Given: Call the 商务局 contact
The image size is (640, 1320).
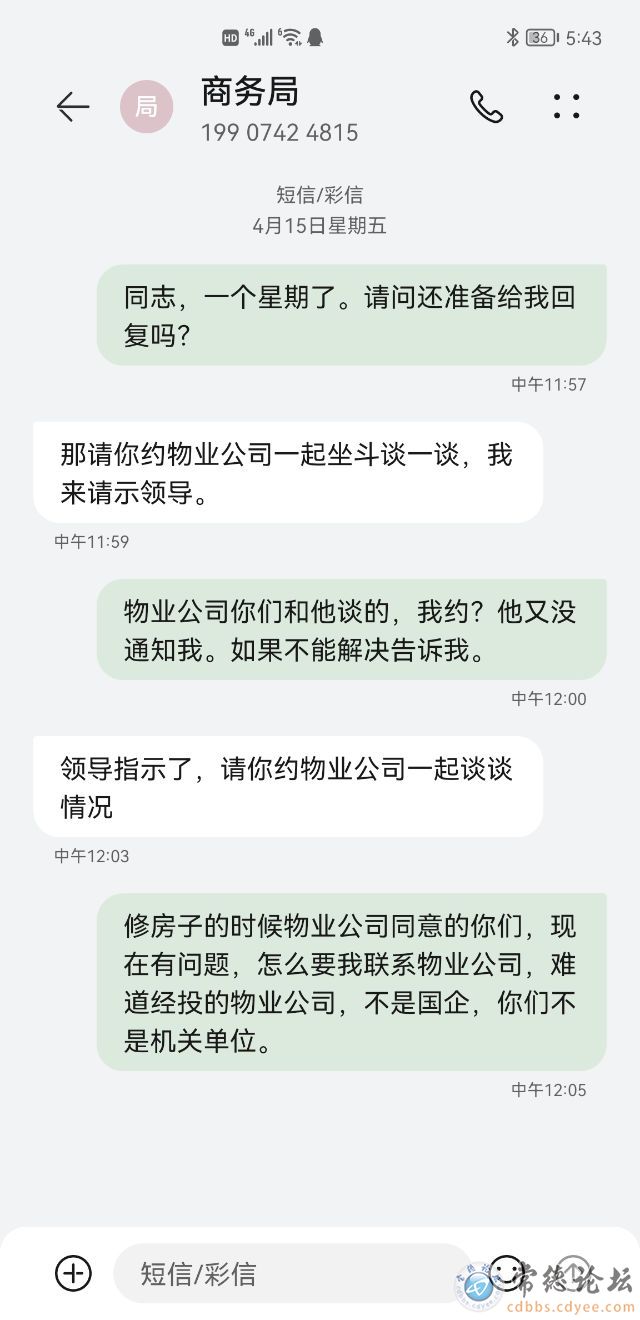Looking at the screenshot, I should pyautogui.click(x=486, y=107).
